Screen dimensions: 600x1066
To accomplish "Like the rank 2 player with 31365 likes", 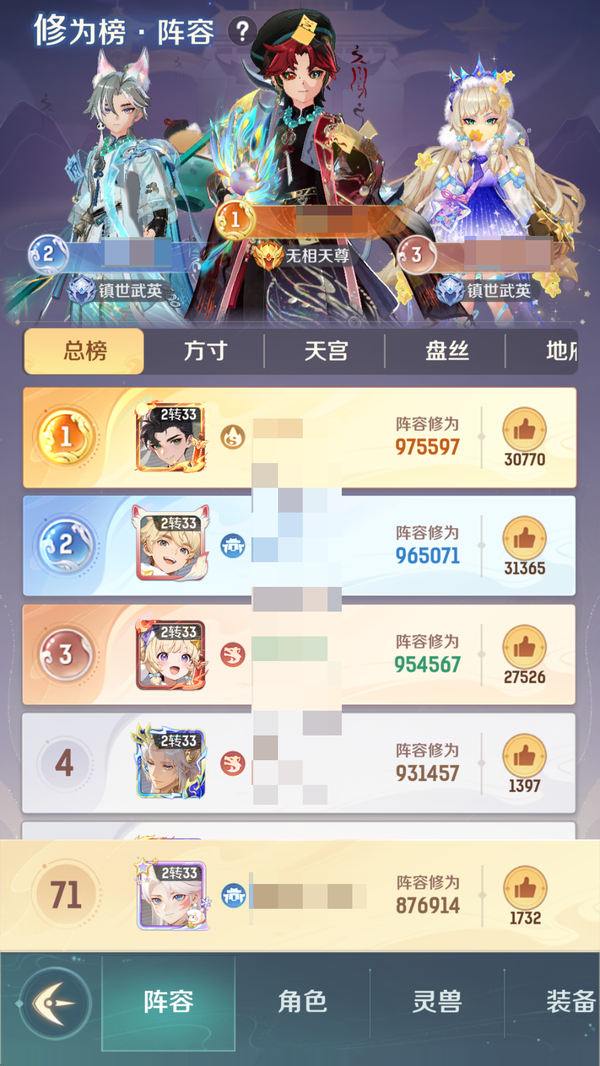I will pos(524,538).
